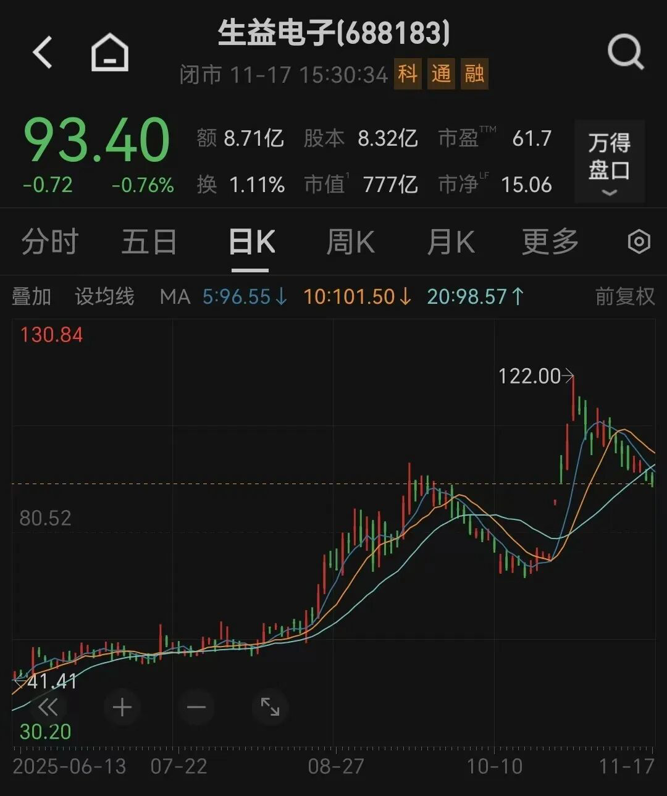Screen dimensions: 667x796
Task: Search for another stock
Action: pos(626,53)
